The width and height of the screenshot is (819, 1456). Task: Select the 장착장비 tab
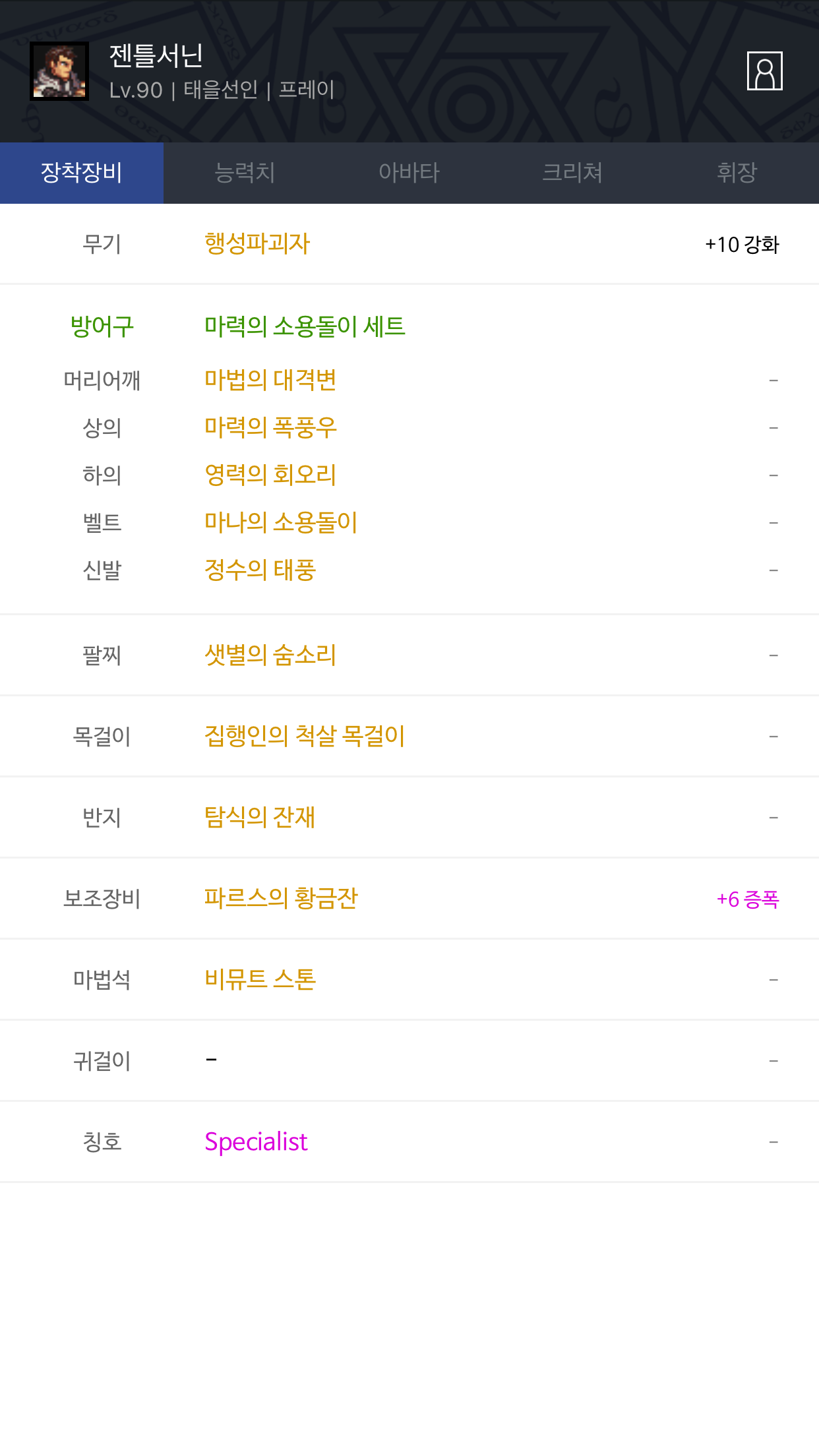point(82,173)
